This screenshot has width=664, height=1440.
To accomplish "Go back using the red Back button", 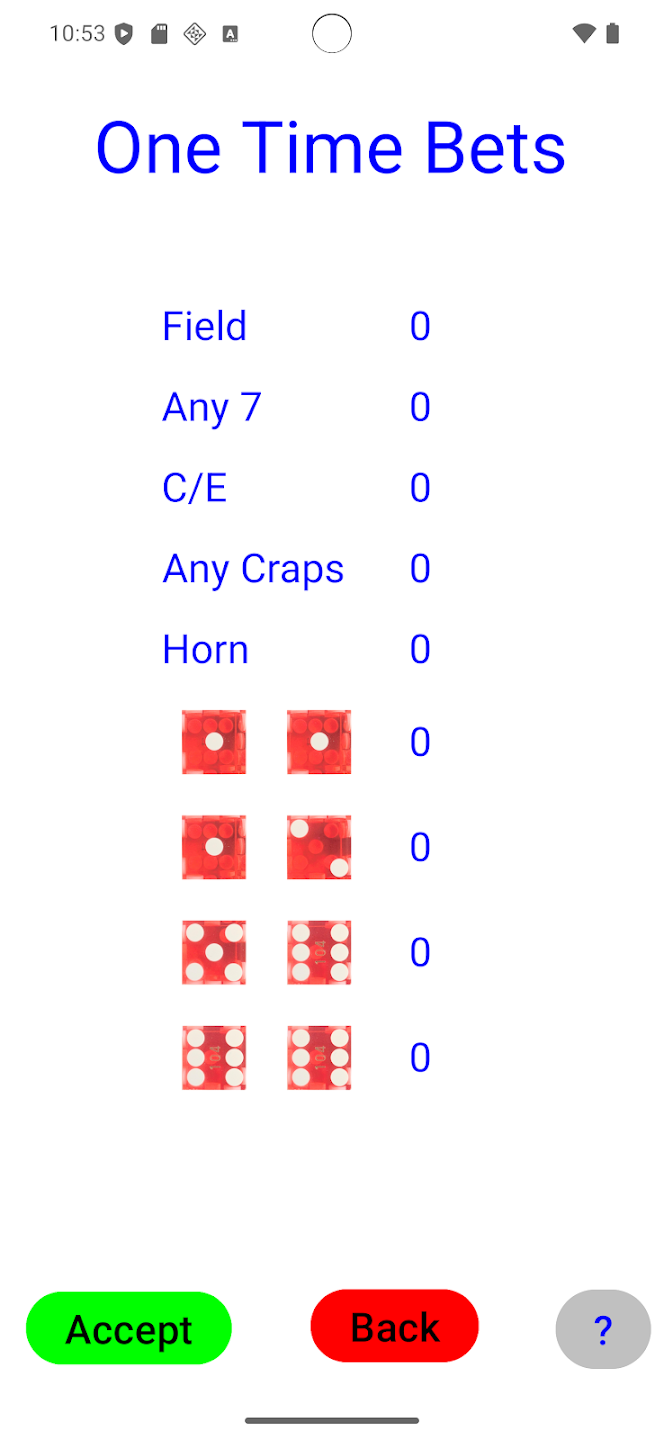I will 395,1327.
